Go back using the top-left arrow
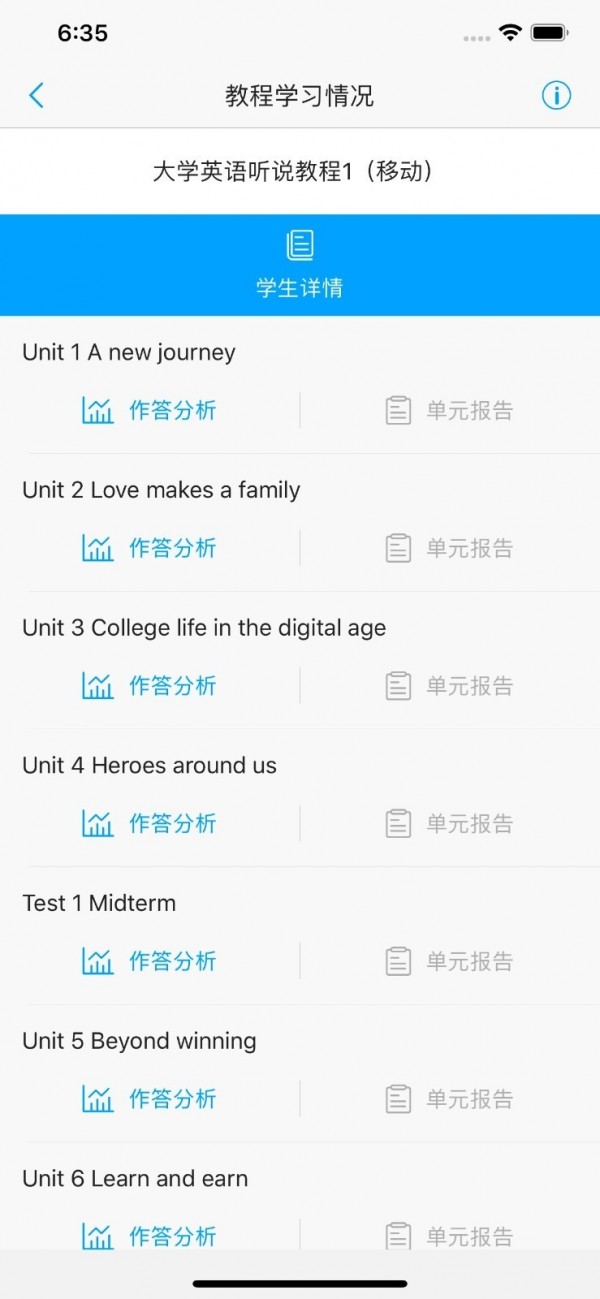The width and height of the screenshot is (600, 1299). [x=37, y=96]
